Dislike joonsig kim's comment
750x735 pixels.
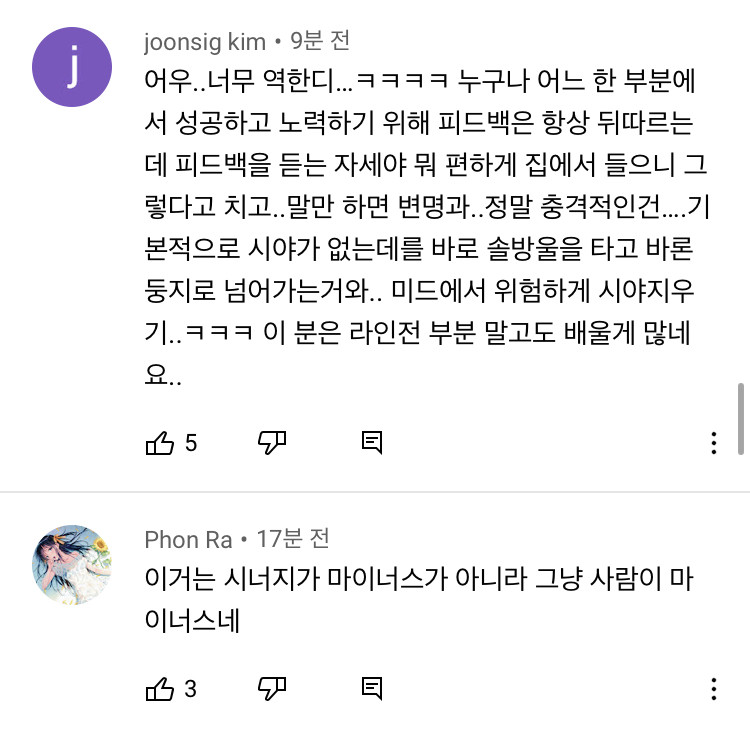[273, 442]
